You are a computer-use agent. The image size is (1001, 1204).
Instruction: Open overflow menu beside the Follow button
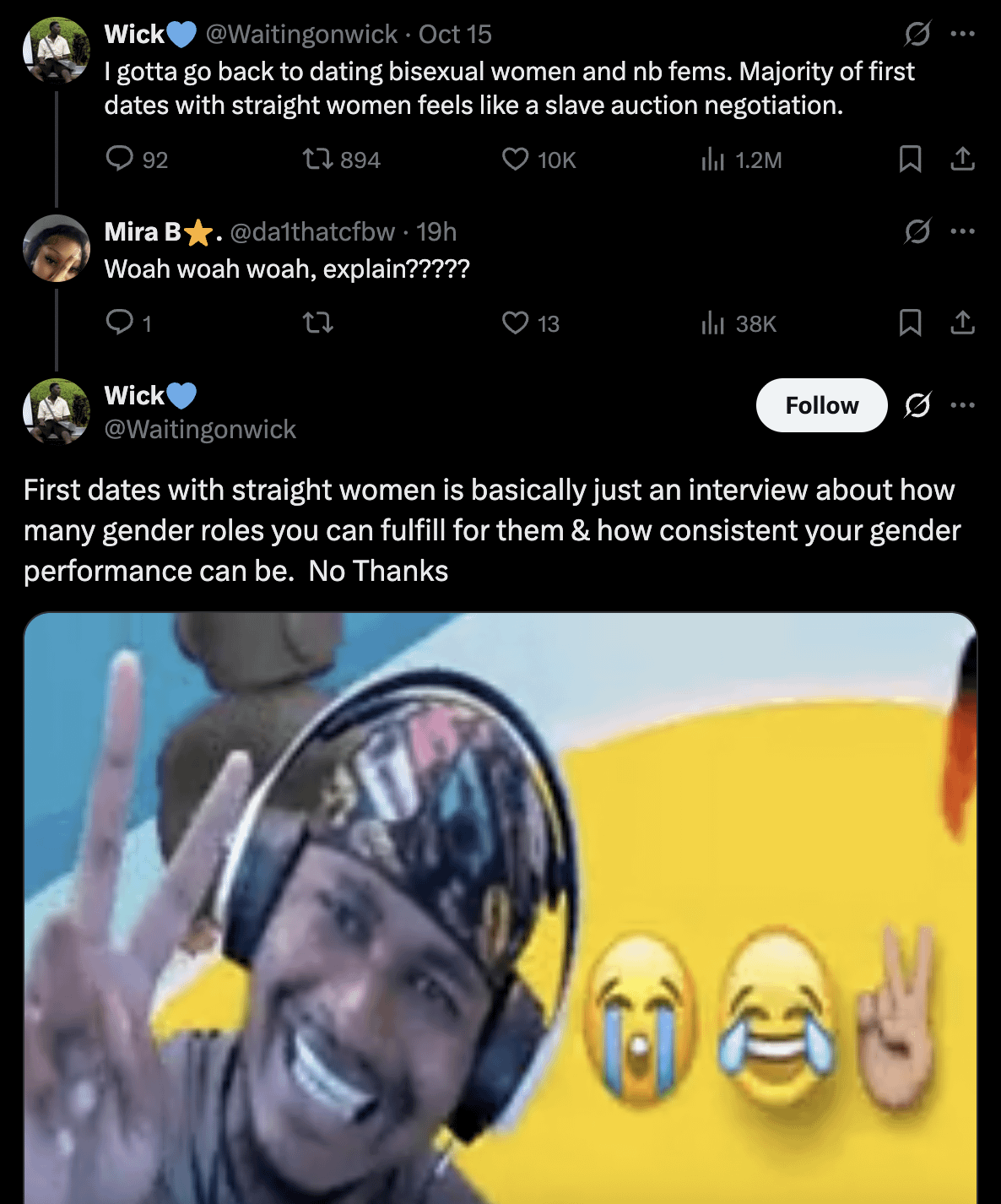962,405
